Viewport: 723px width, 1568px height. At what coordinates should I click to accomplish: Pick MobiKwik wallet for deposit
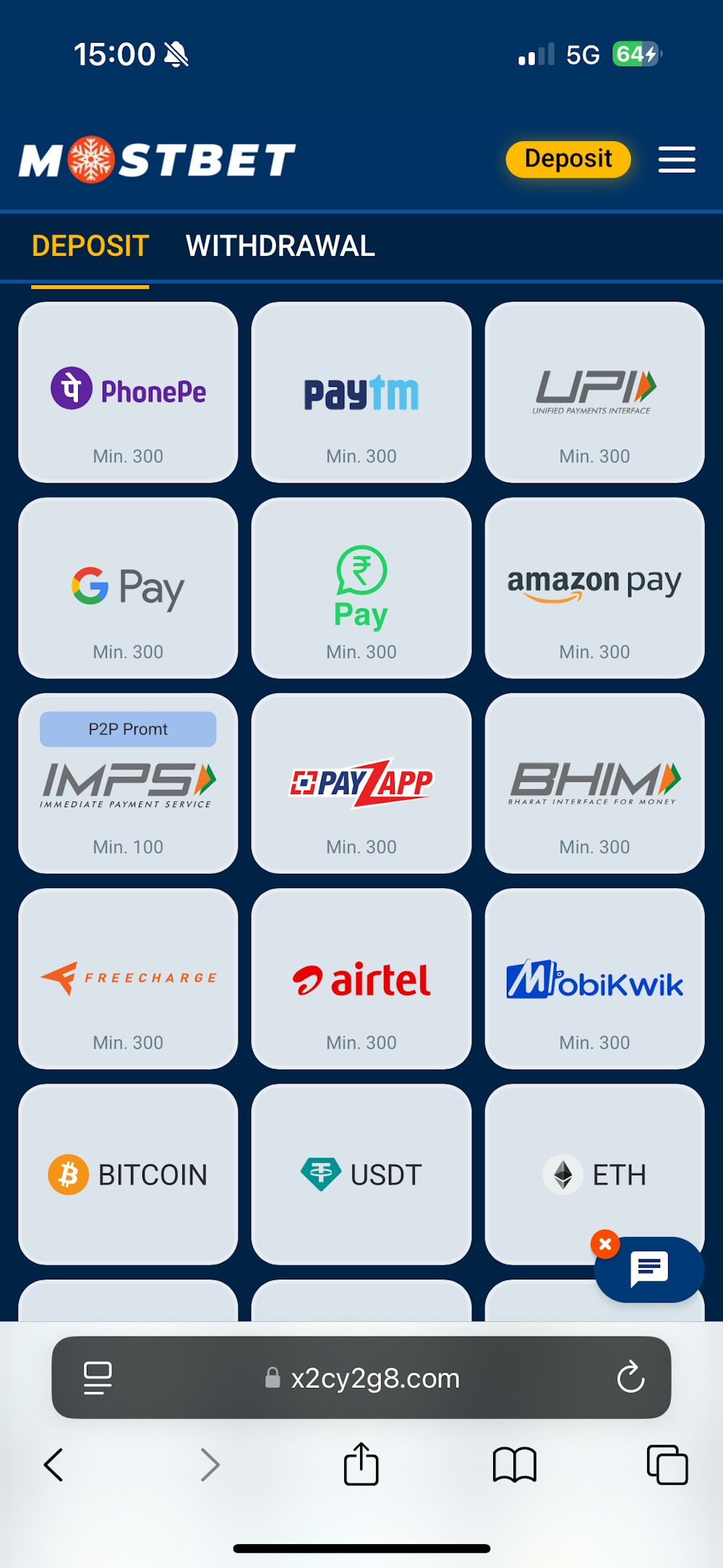click(x=594, y=979)
